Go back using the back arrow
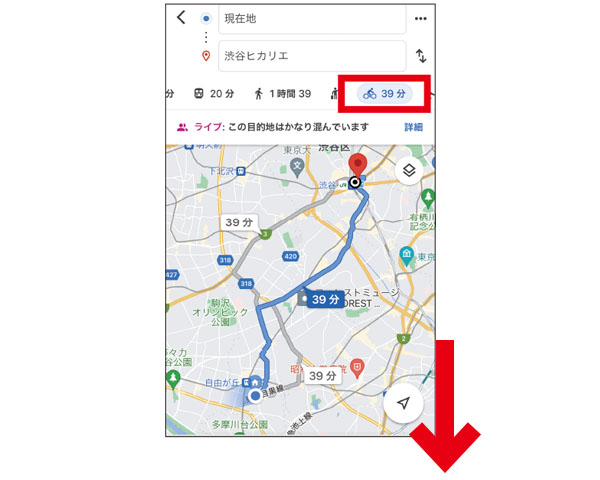Screen dimensions: 600x480 tap(181, 18)
